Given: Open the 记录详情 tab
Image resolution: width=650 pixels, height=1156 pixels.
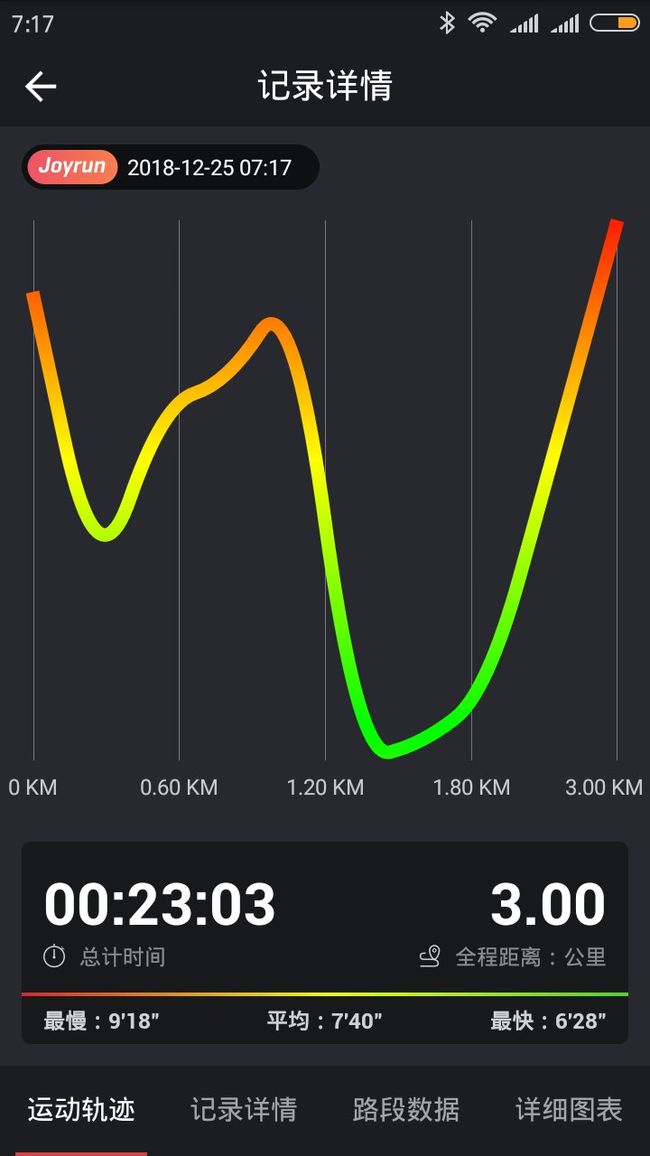Looking at the screenshot, I should tap(243, 1109).
